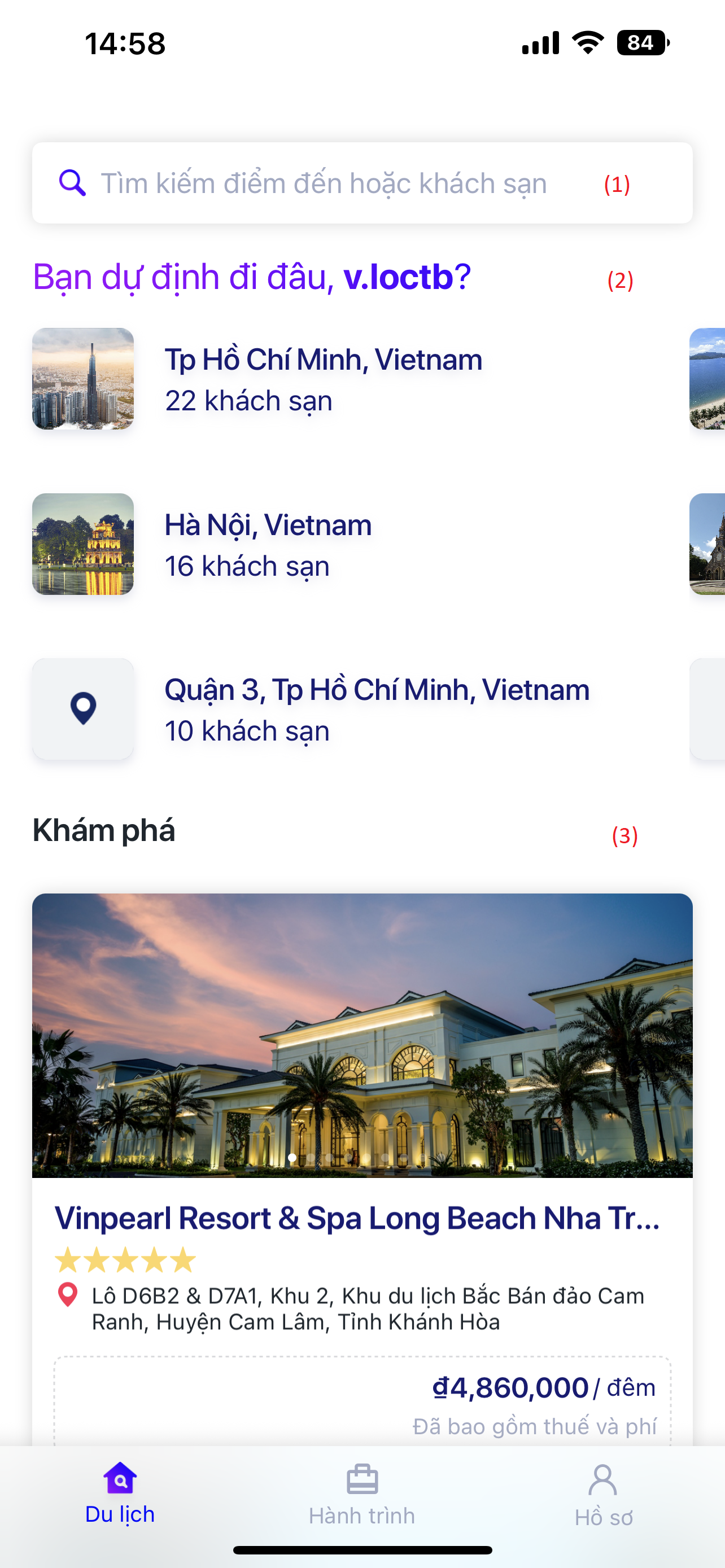Open Tp Hồ Chí Minh, Vietnam destination
The width and height of the screenshot is (725, 1568).
(x=322, y=379)
